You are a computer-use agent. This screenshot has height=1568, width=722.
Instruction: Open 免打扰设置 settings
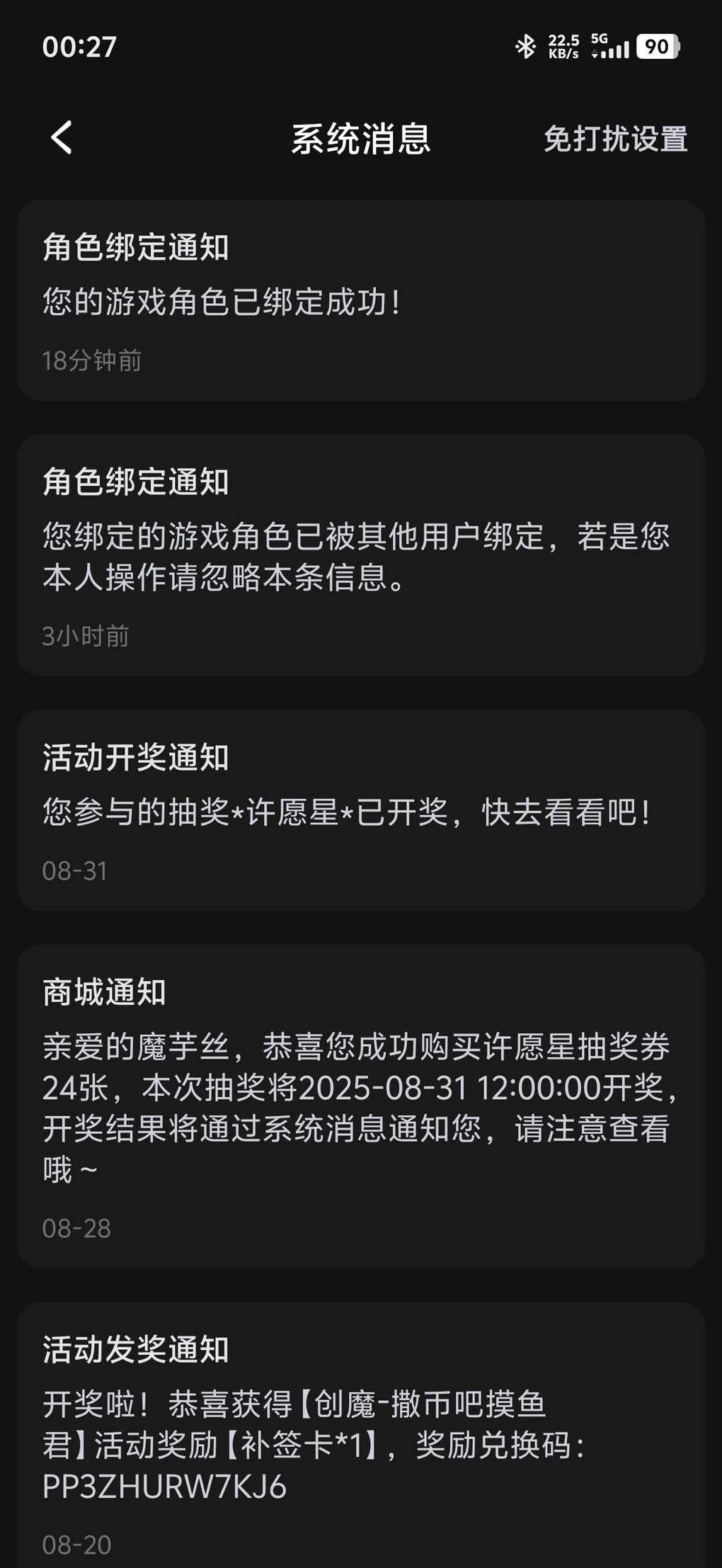(x=615, y=139)
